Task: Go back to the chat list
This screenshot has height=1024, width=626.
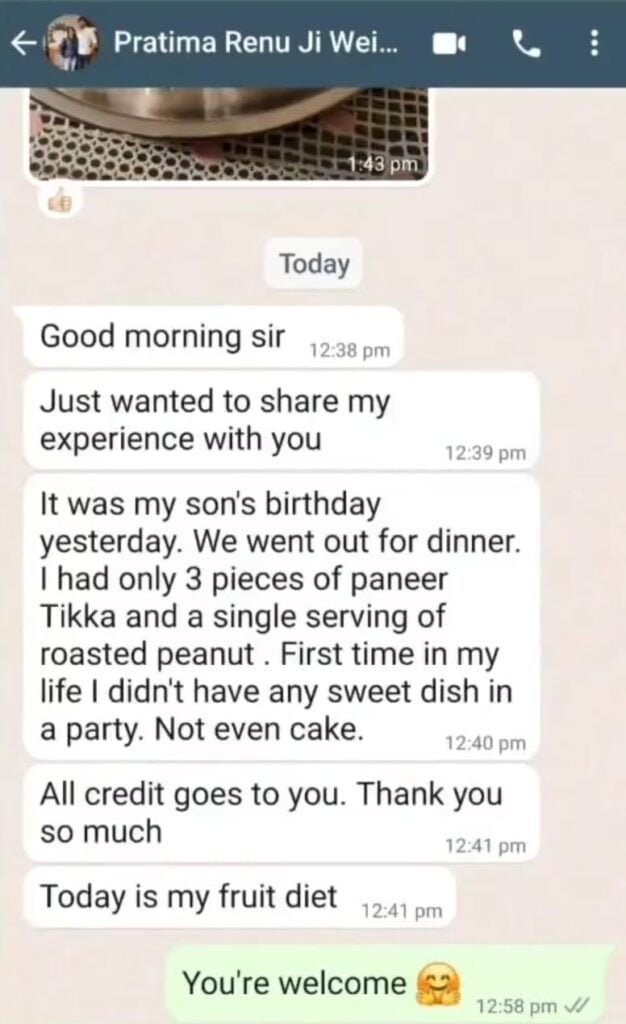Action: pos(23,43)
